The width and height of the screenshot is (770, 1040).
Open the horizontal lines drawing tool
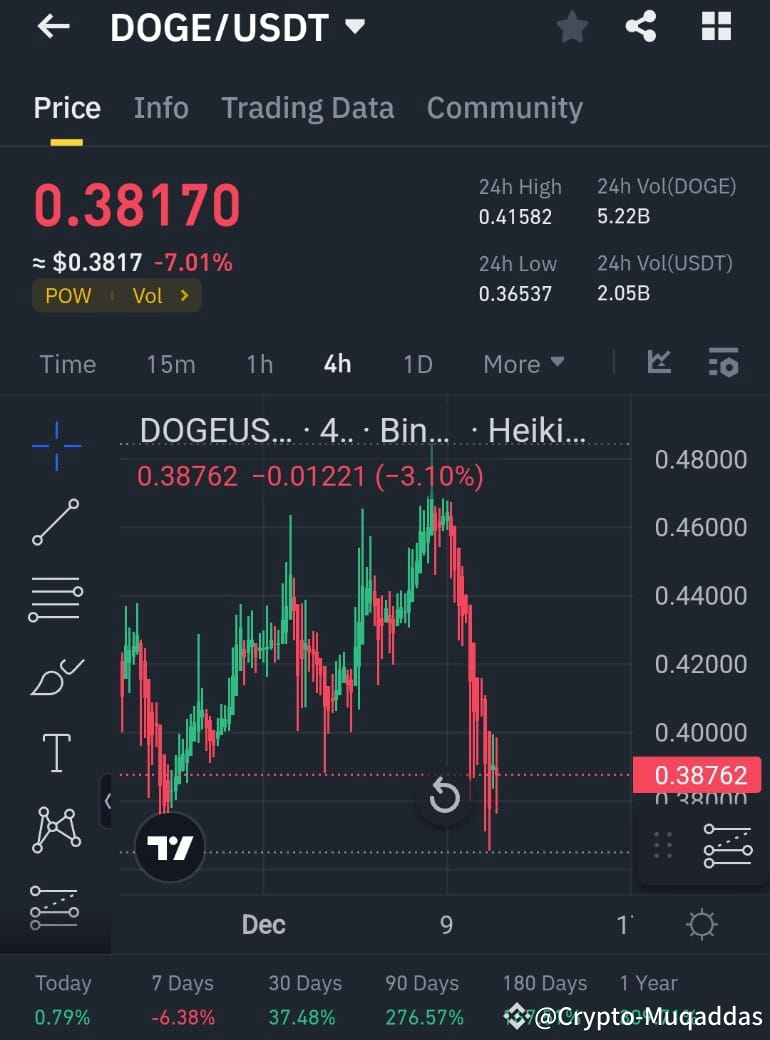55,598
